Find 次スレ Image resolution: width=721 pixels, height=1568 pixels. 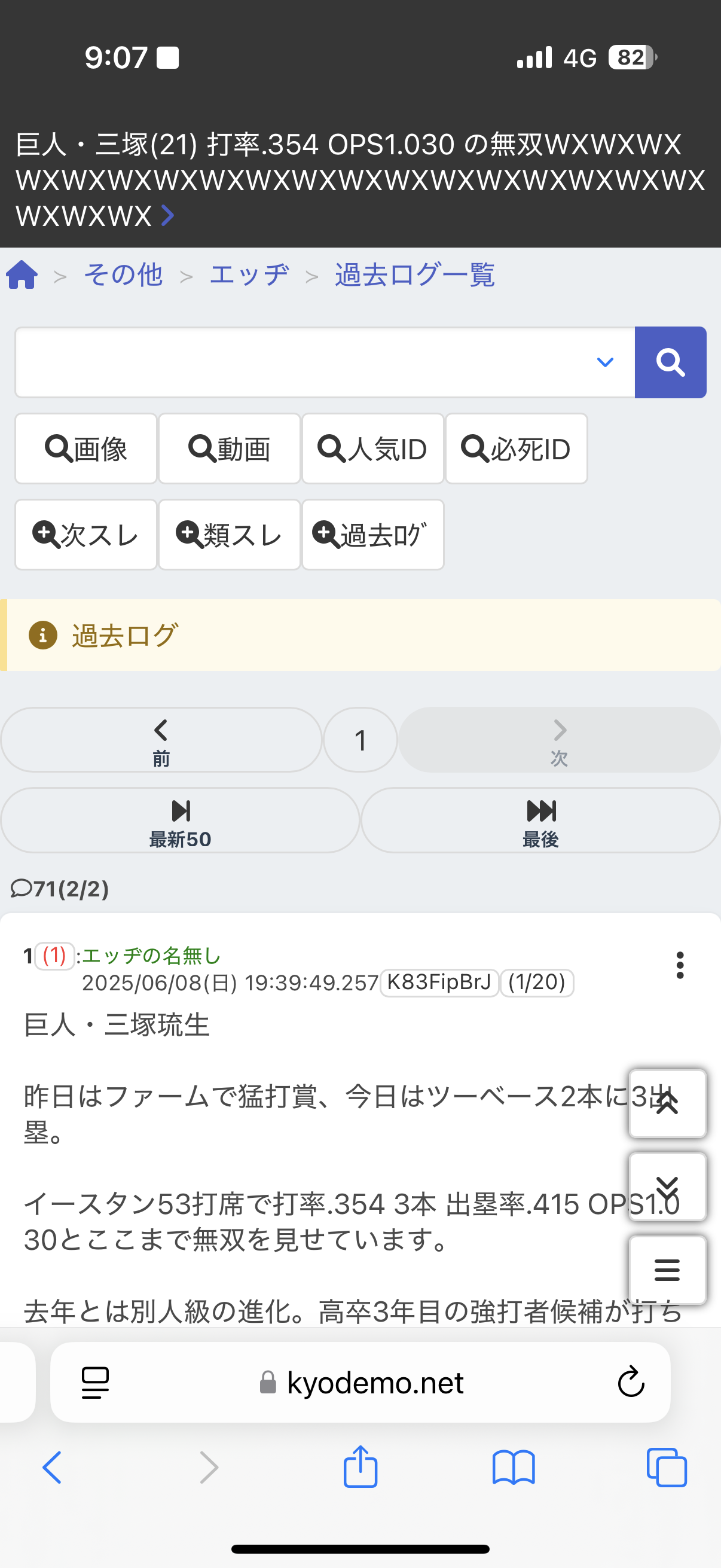tap(85, 535)
